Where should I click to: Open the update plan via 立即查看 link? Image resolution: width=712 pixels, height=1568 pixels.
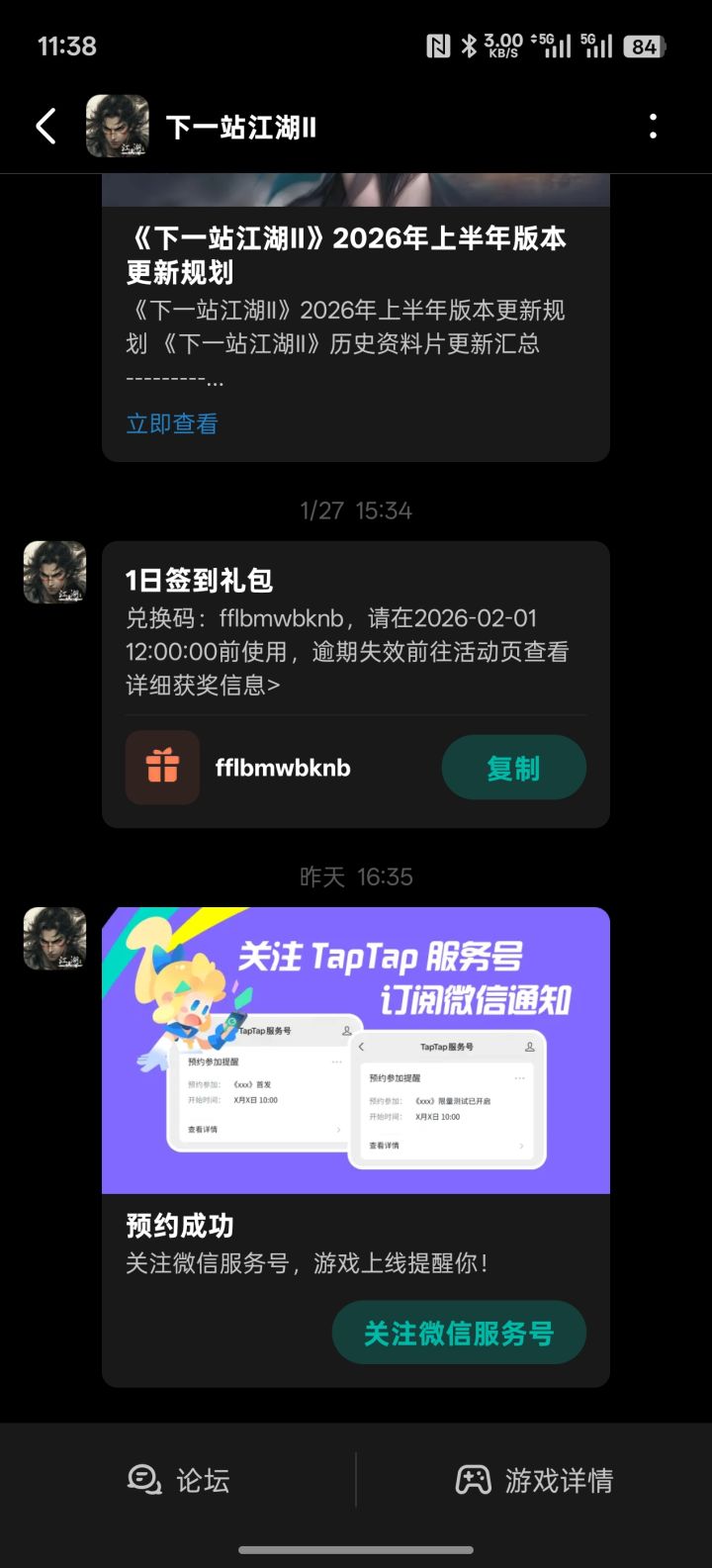pyautogui.click(x=172, y=423)
